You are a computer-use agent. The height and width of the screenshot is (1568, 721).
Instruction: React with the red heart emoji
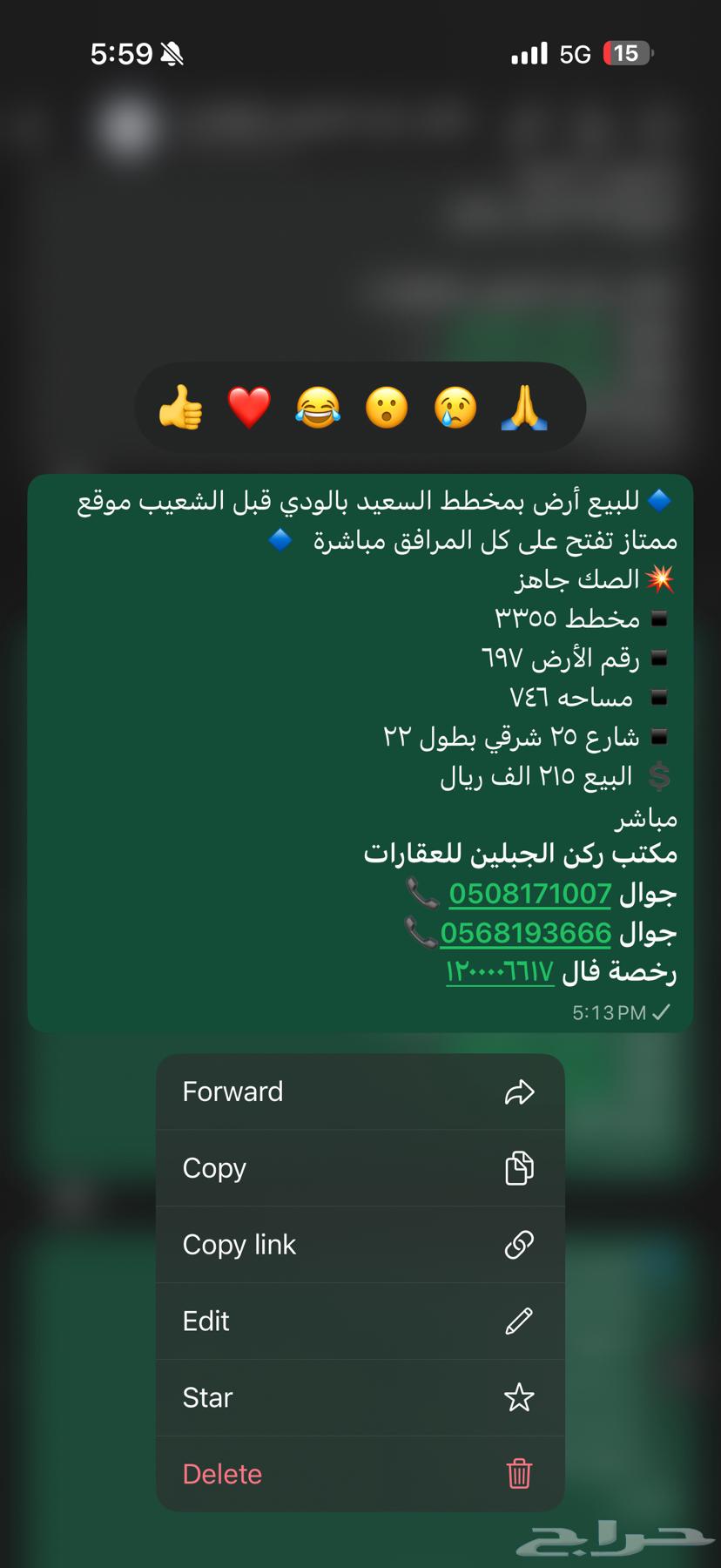(x=249, y=407)
